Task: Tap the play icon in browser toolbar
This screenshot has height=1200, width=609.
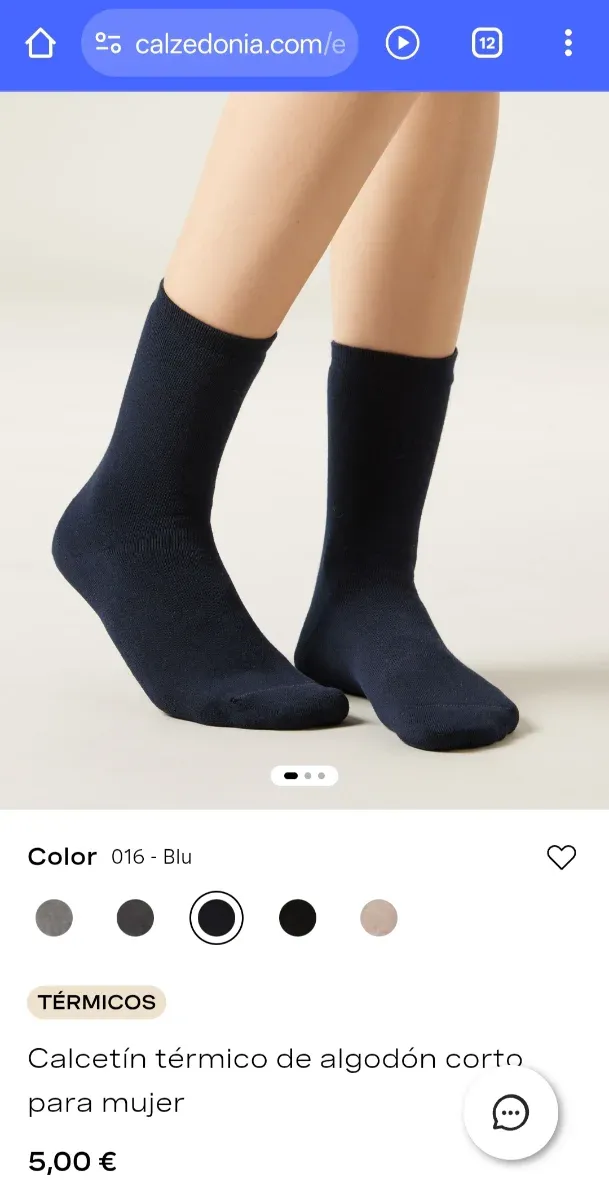Action: click(x=402, y=43)
